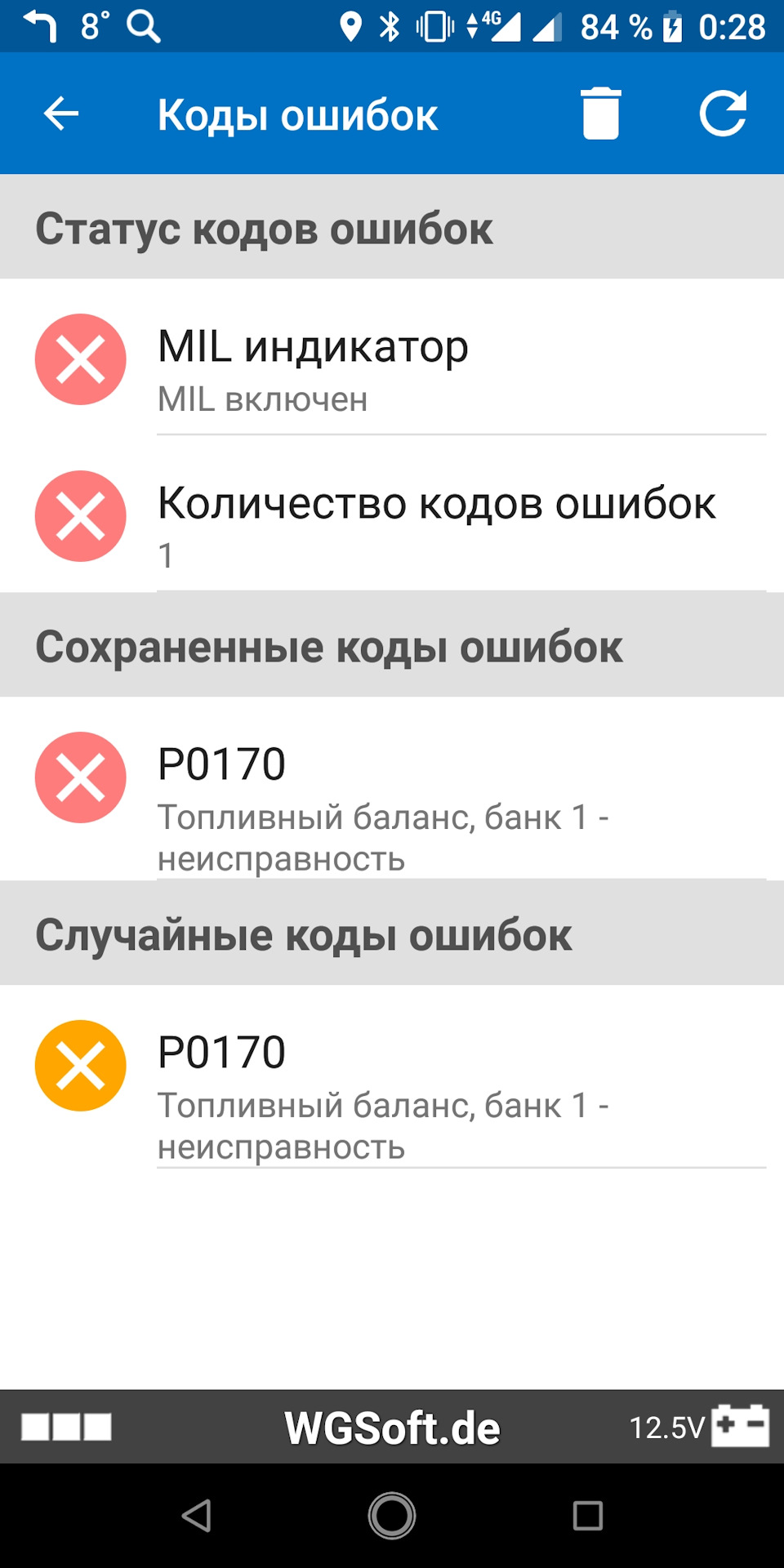Open recent apps from navigation bar

pyautogui.click(x=588, y=1516)
